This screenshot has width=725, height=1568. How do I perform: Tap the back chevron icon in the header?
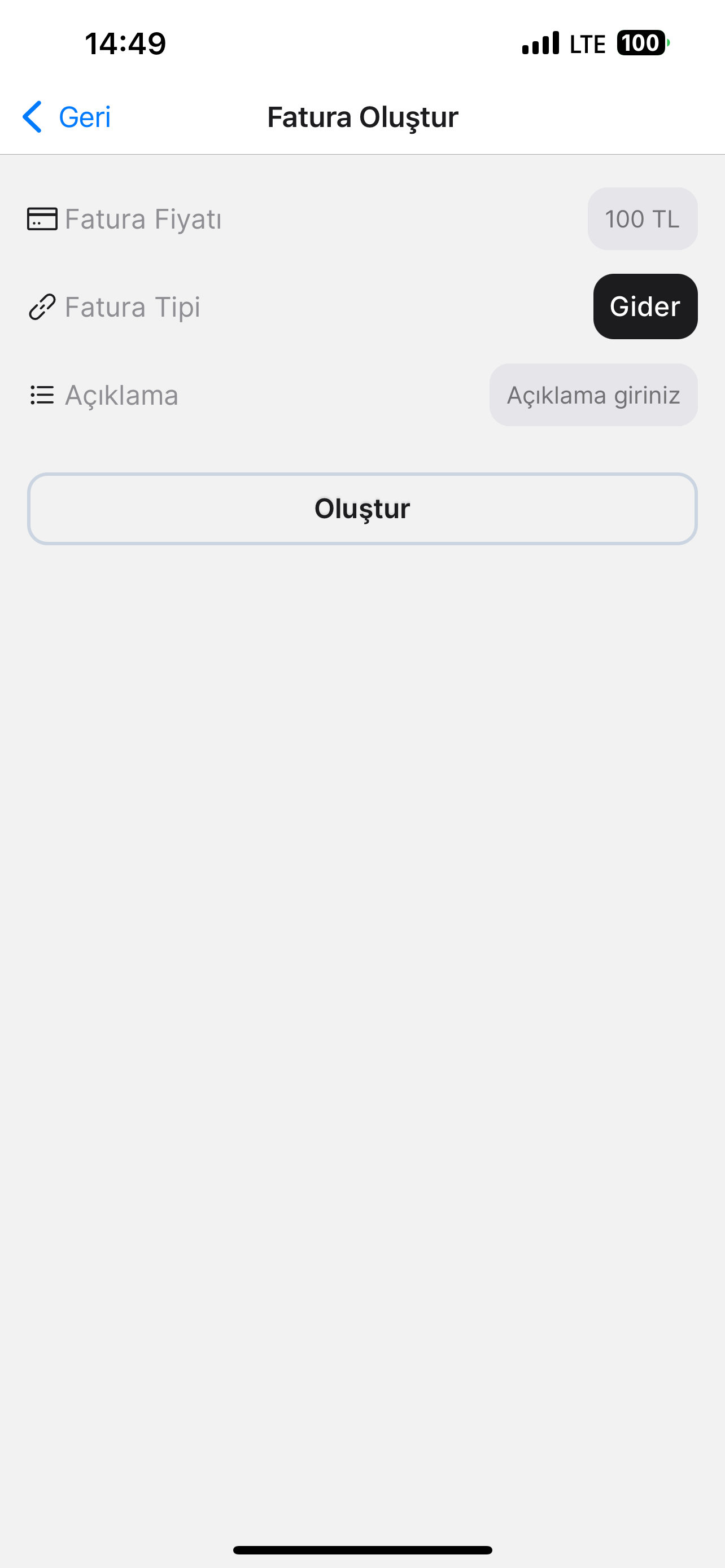33,116
